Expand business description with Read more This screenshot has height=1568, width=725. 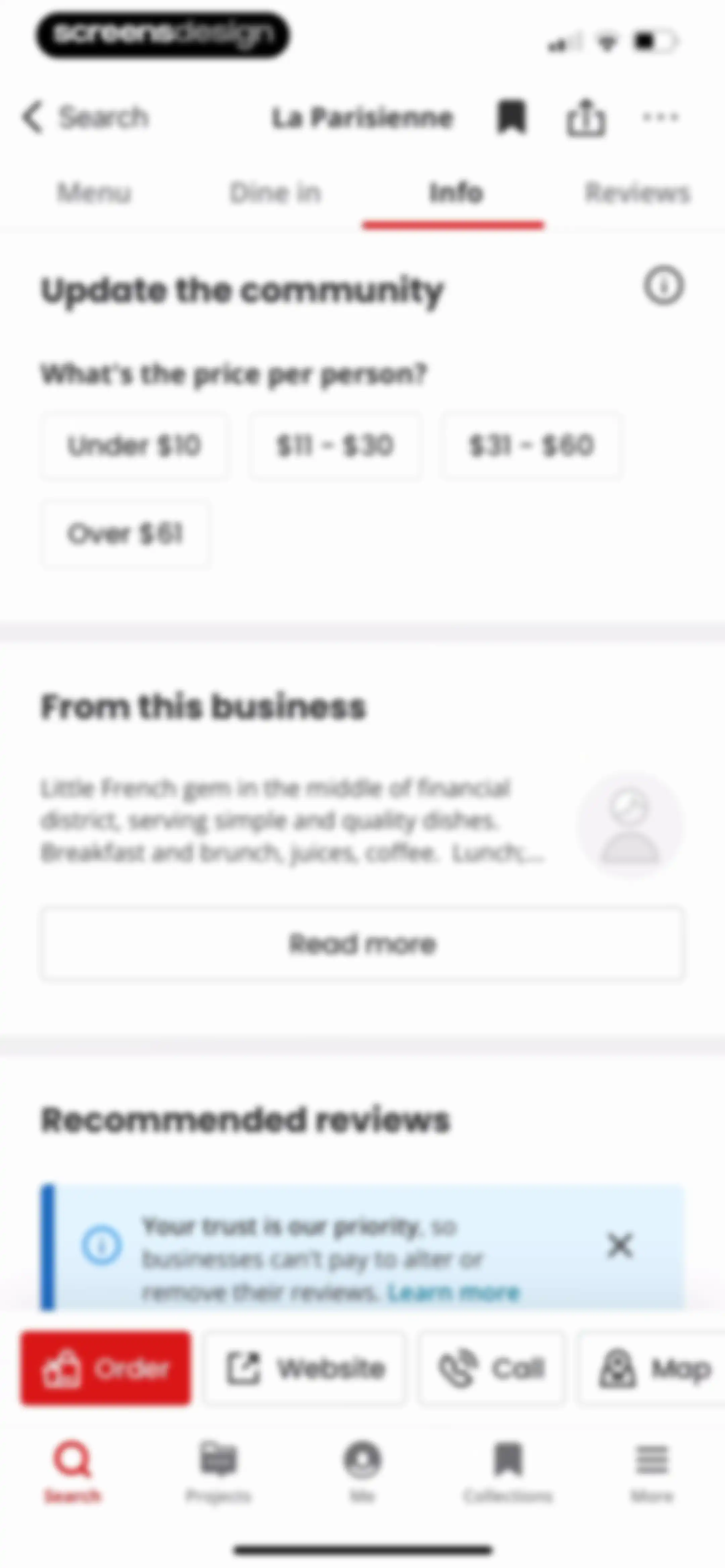362,943
